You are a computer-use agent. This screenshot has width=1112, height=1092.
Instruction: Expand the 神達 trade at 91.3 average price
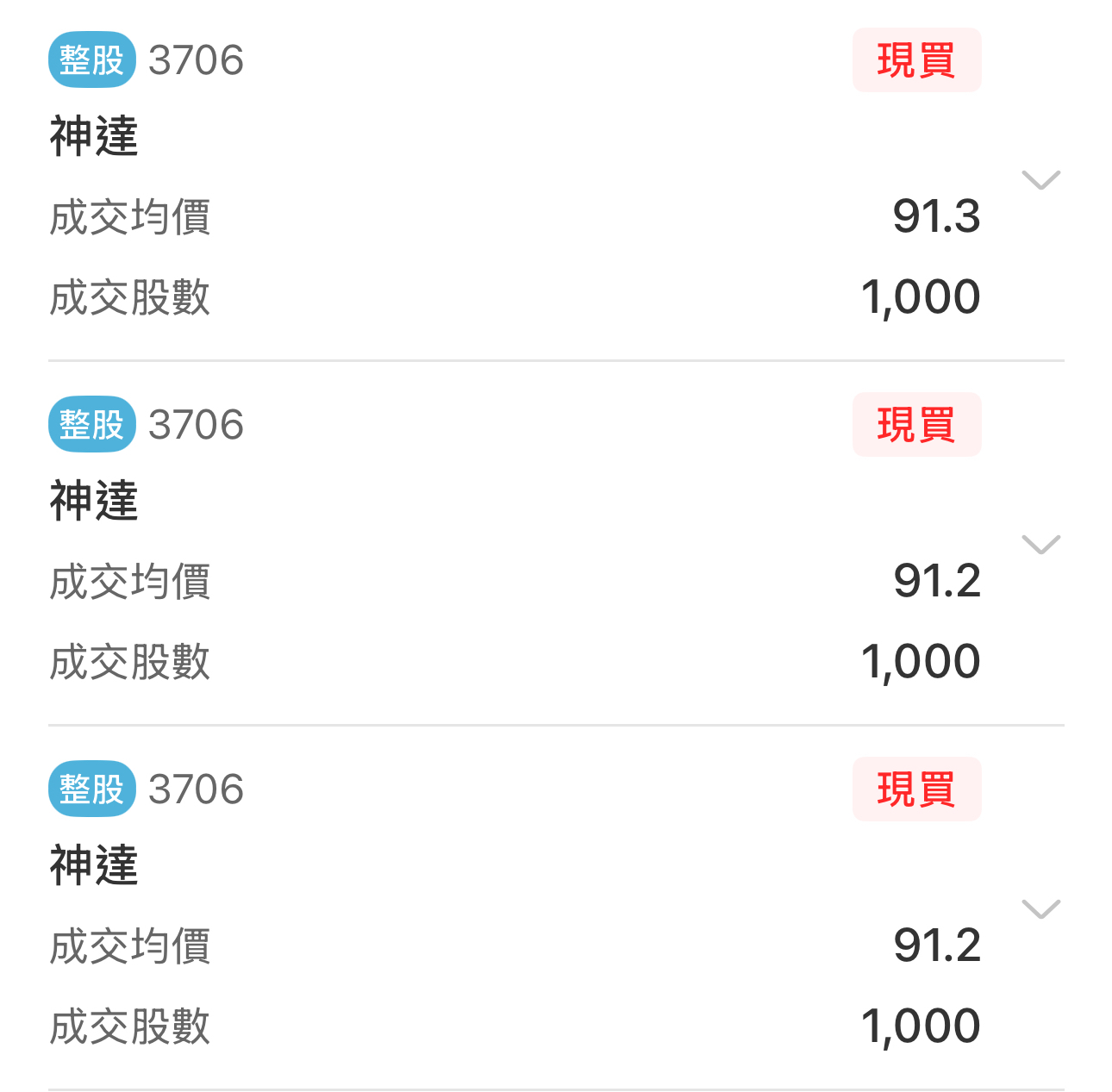pos(1040,180)
